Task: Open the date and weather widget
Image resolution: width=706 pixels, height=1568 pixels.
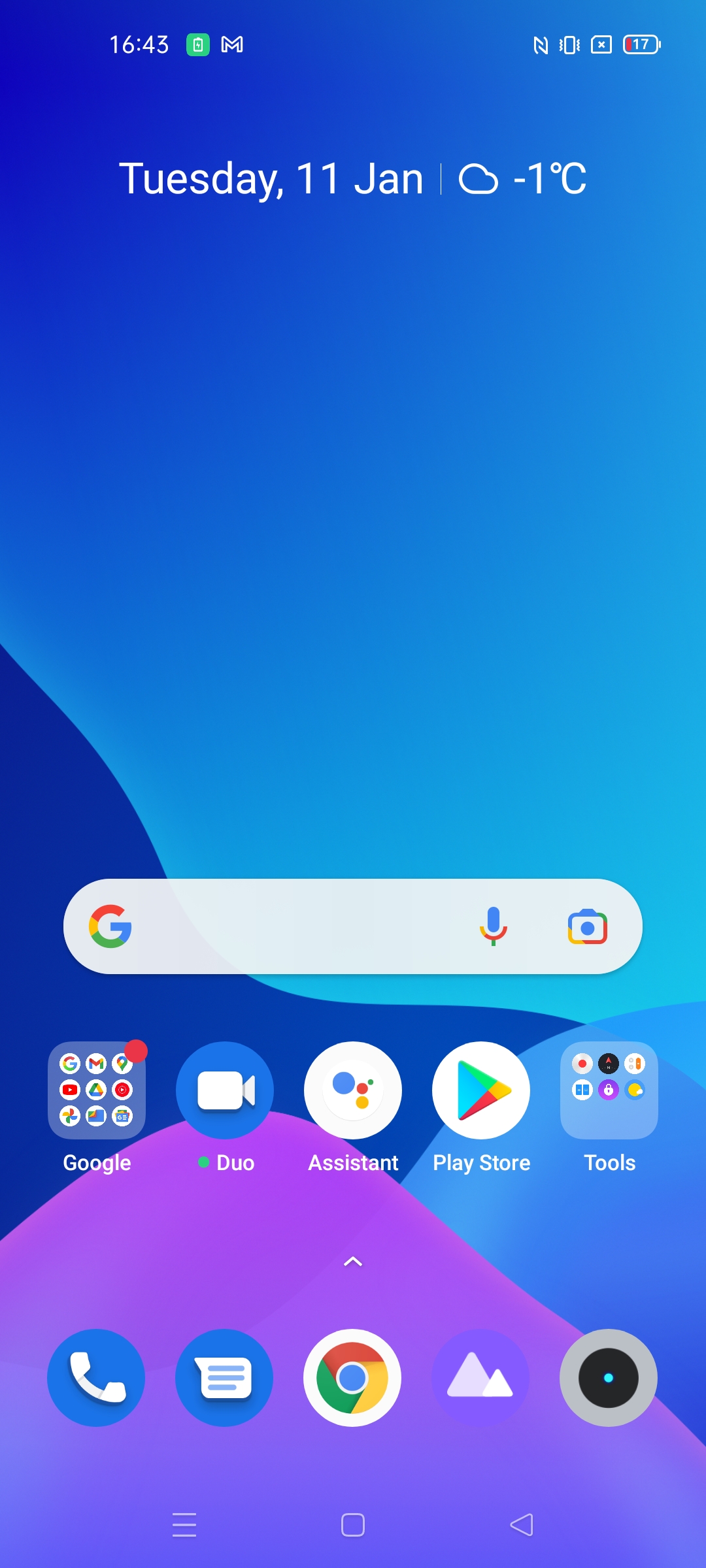Action: (353, 178)
